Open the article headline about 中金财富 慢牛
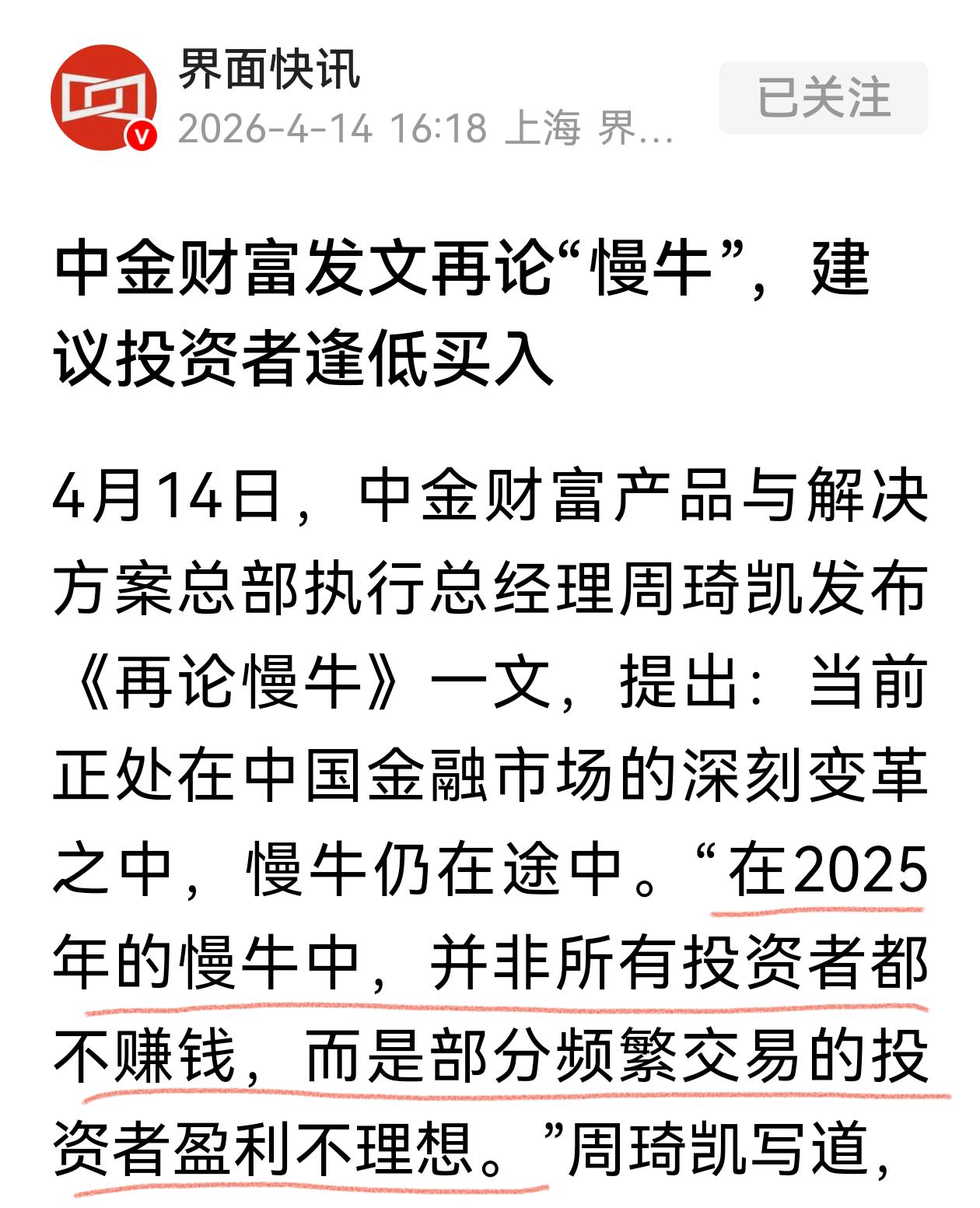Screen dimensions: 980x1208 coord(467,311)
